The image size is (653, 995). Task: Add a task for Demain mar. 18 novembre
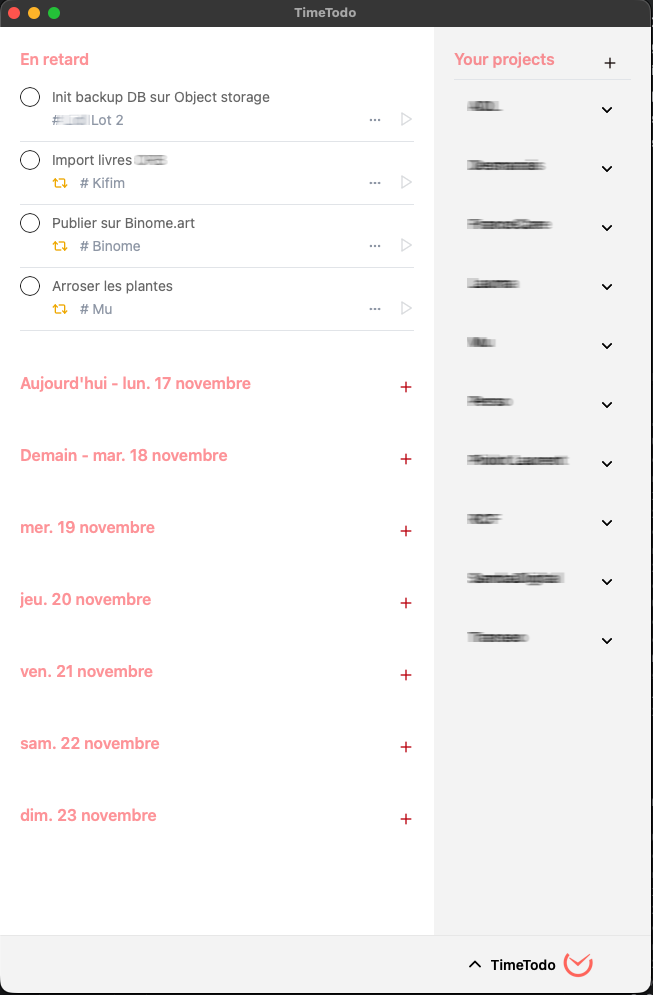(405, 459)
